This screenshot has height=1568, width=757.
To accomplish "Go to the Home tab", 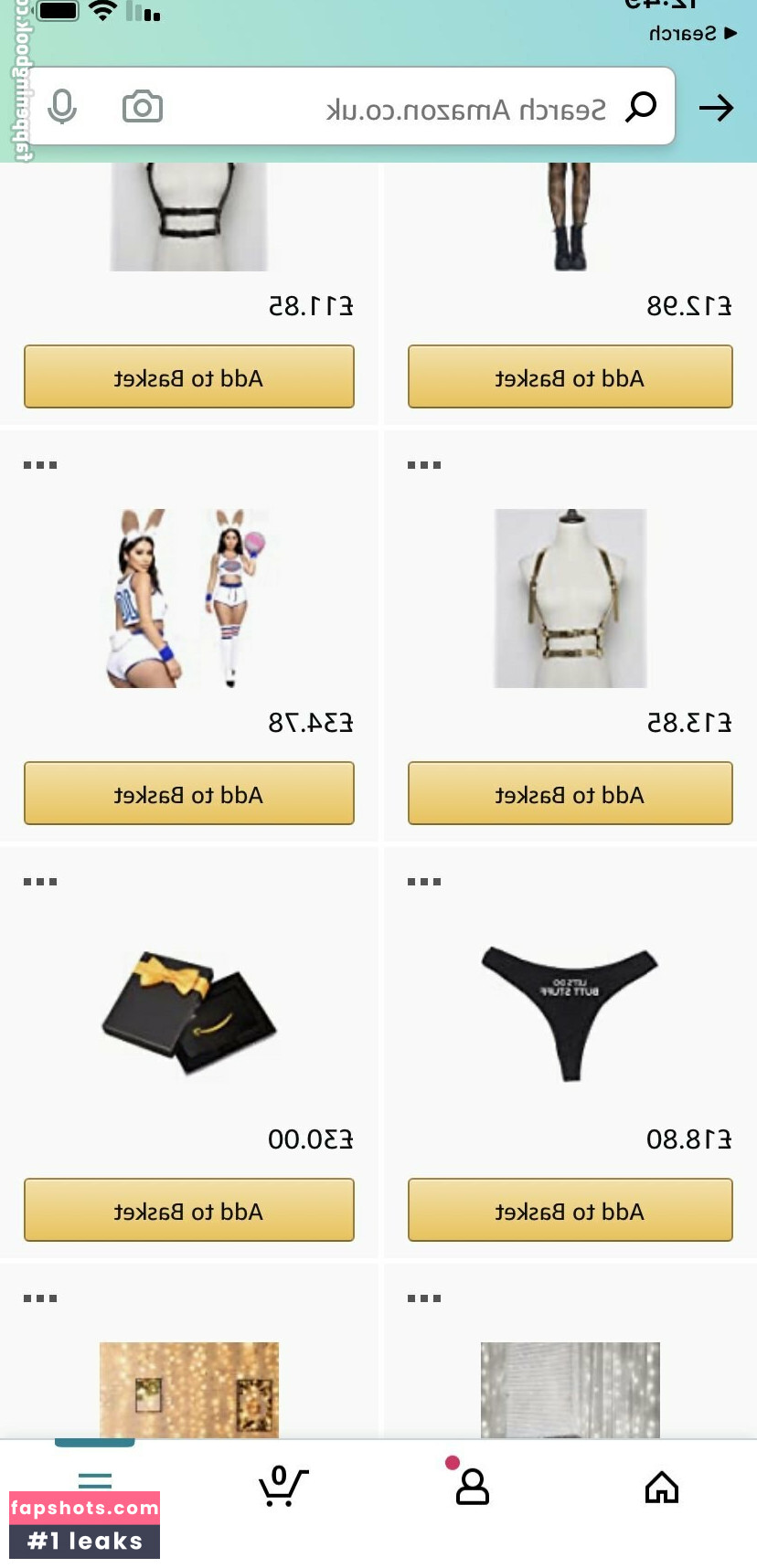I will (661, 1488).
